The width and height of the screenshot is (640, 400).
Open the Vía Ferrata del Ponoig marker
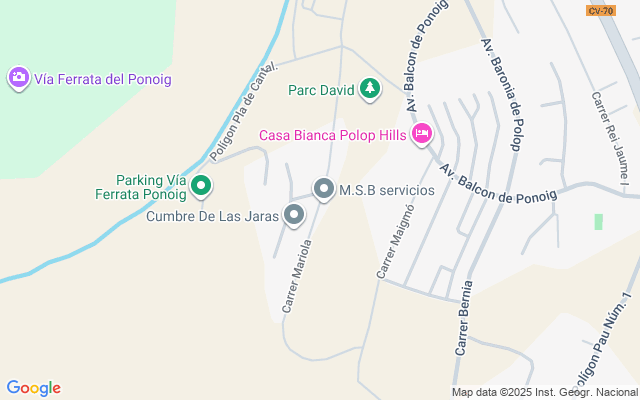tap(19, 77)
